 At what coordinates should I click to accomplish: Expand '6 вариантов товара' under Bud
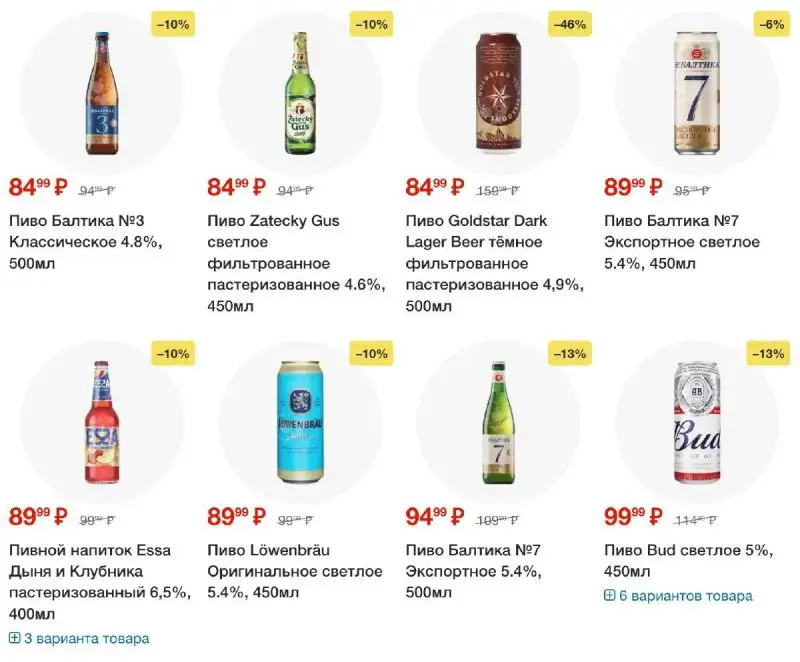[678, 595]
